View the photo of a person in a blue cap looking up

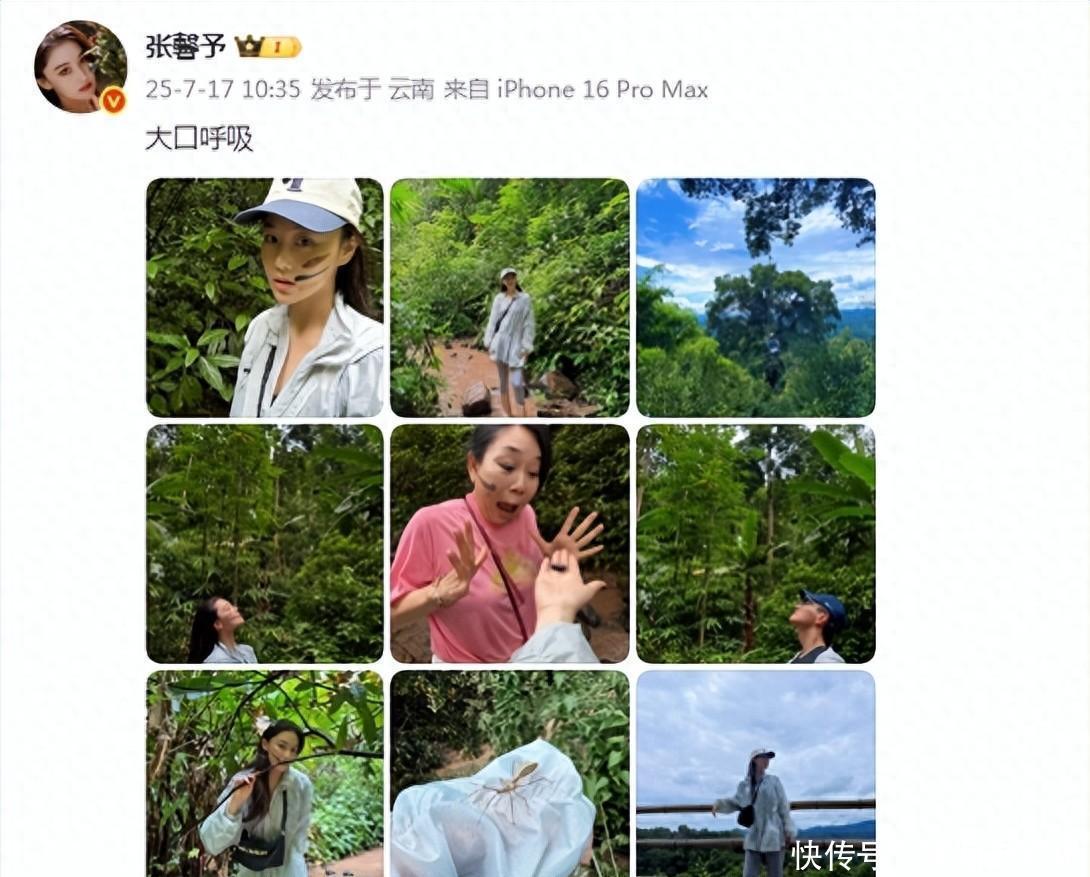click(755, 543)
